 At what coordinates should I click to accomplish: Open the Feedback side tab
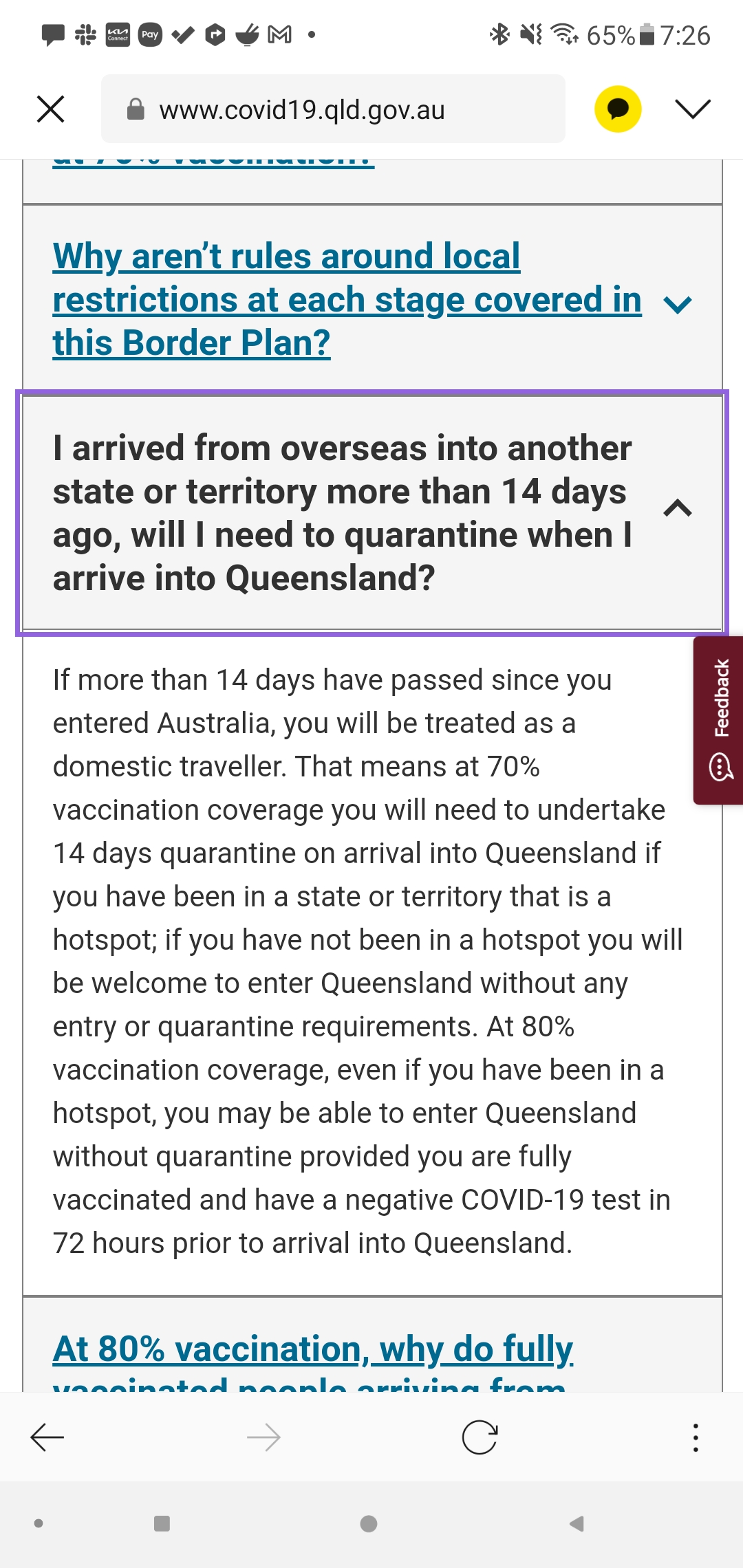point(720,720)
